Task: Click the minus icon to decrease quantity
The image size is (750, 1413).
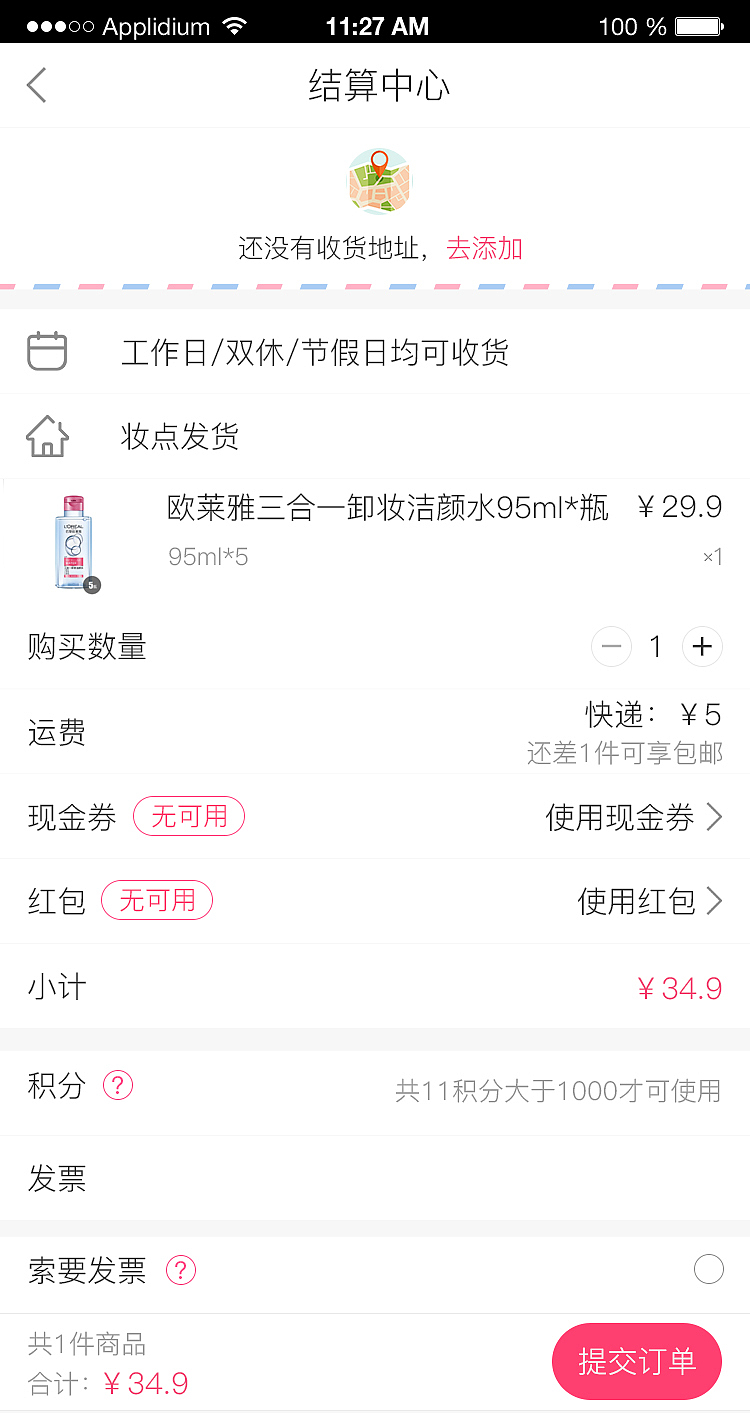Action: click(x=611, y=647)
